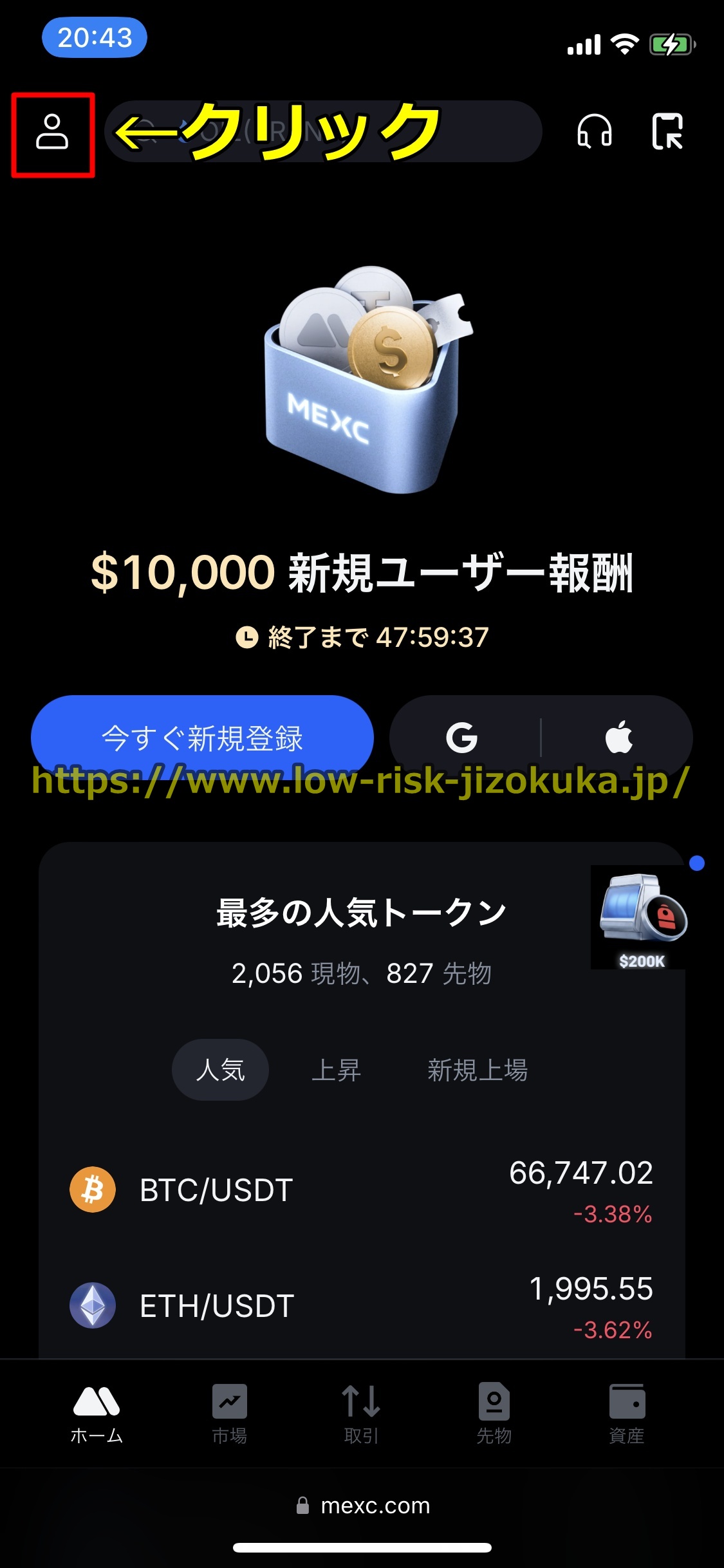Open the BTC/USDT row
Screen dimensions: 724x1568
click(360, 1191)
